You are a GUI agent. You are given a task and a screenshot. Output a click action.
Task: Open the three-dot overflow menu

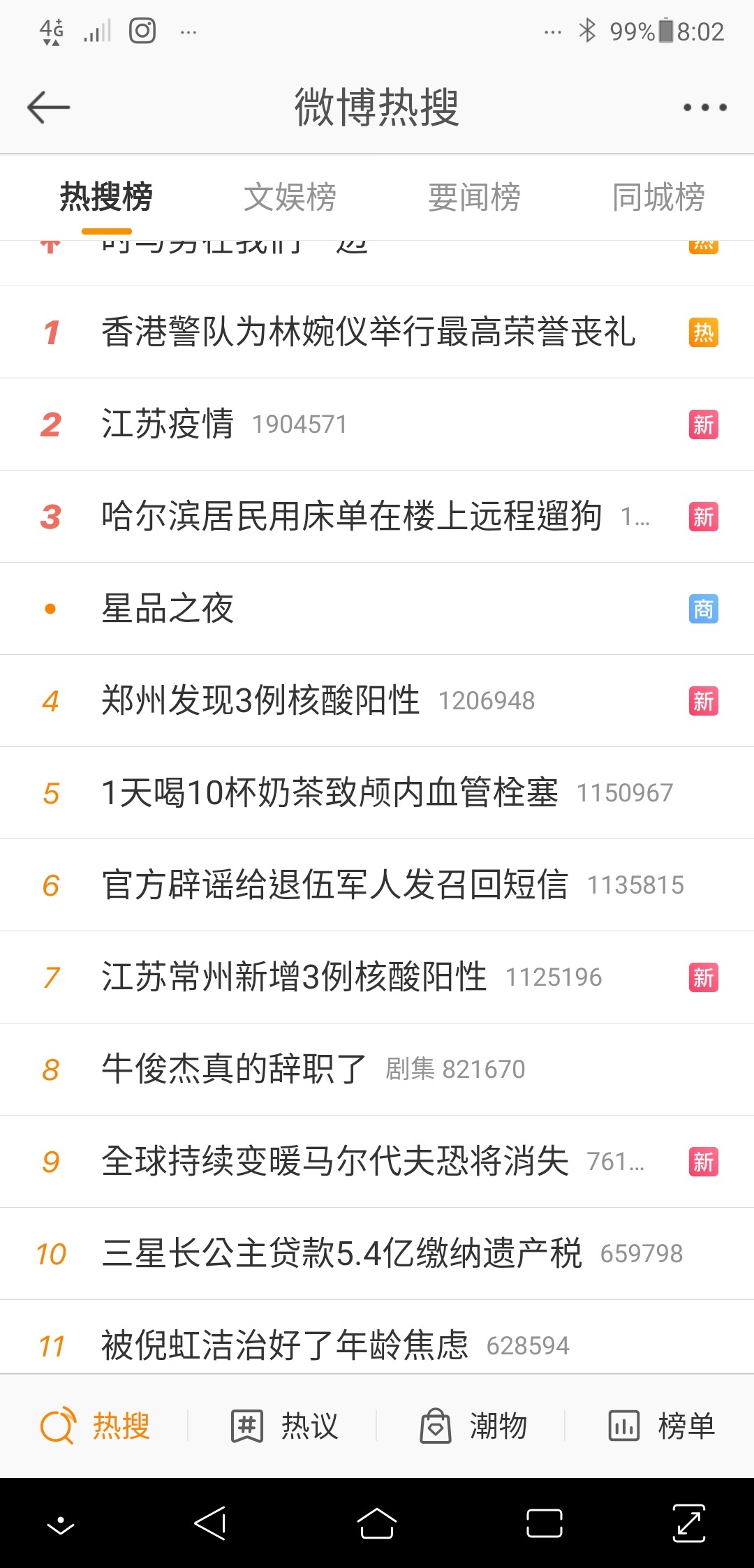pyautogui.click(x=705, y=108)
